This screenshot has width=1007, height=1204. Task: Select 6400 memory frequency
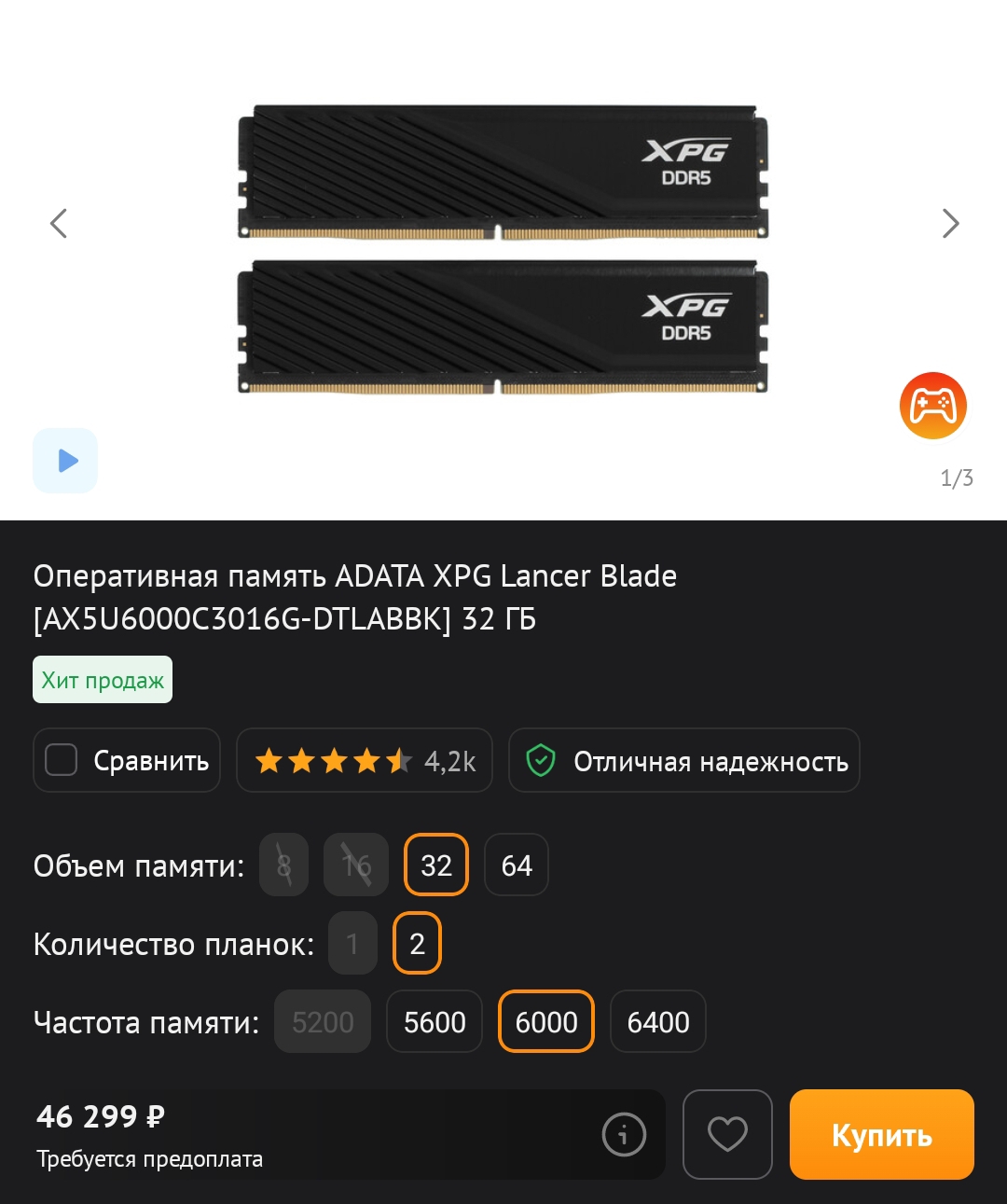(658, 1022)
